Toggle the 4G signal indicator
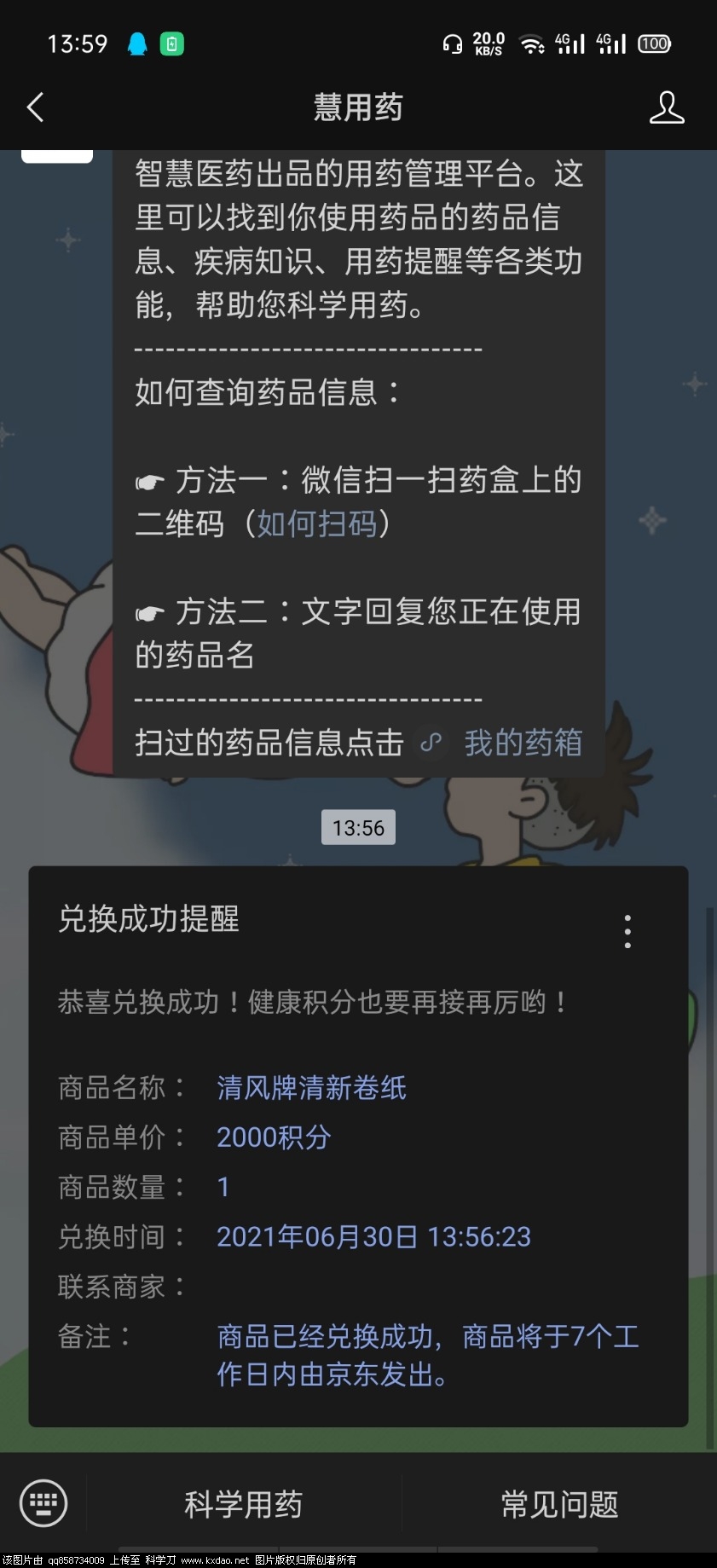This screenshot has width=717, height=1568. click(x=569, y=43)
